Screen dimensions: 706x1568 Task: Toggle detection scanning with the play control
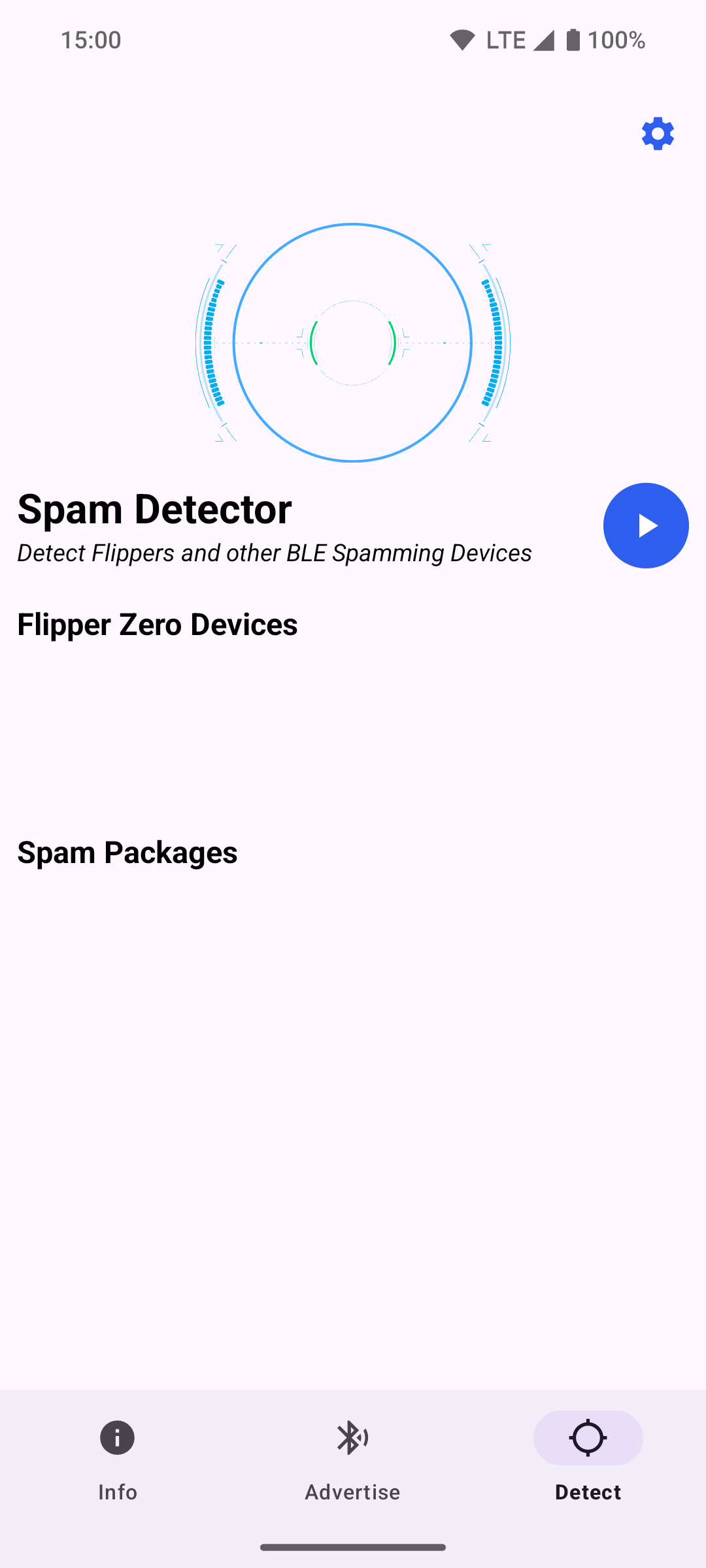click(645, 525)
